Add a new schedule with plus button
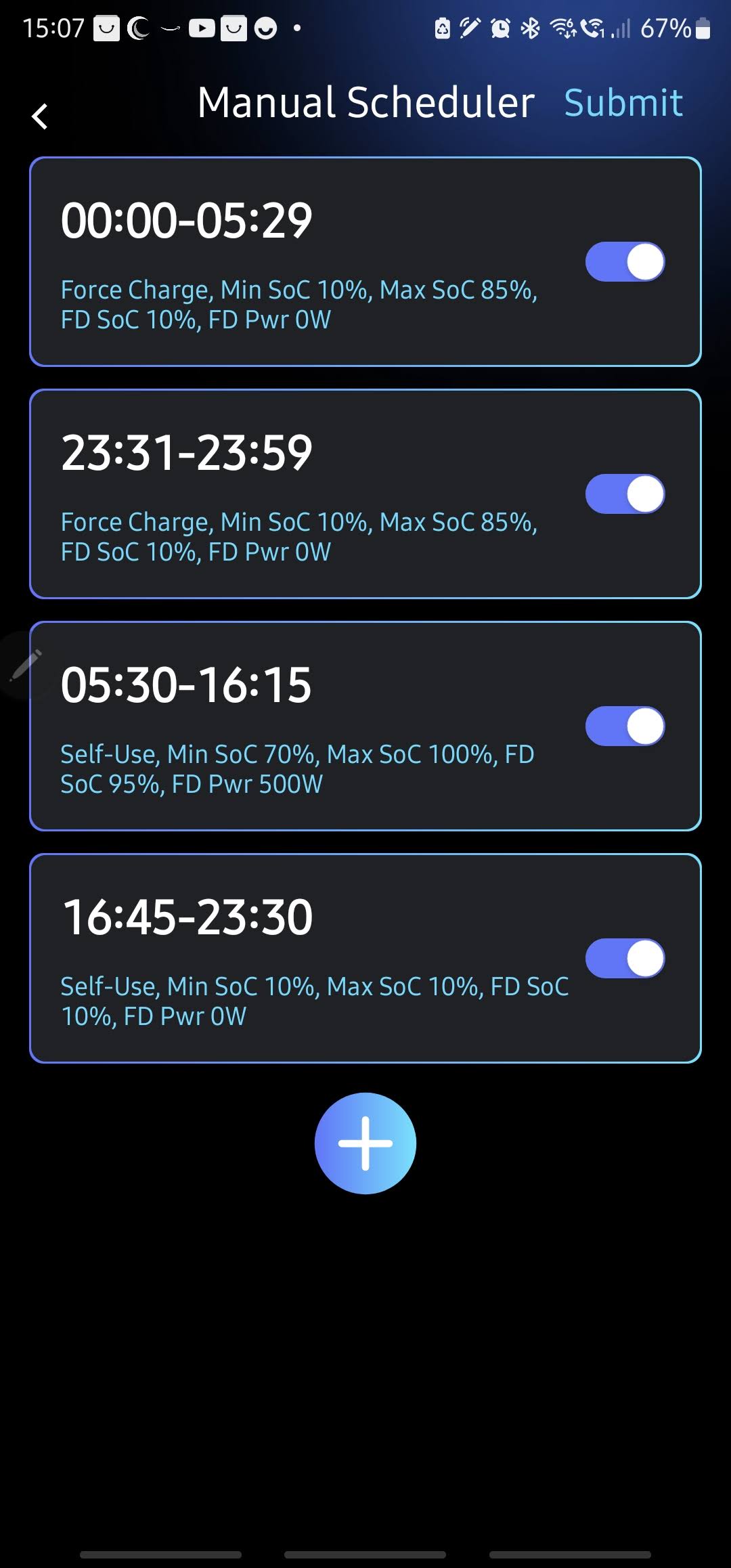The image size is (731, 1568). tap(365, 1144)
